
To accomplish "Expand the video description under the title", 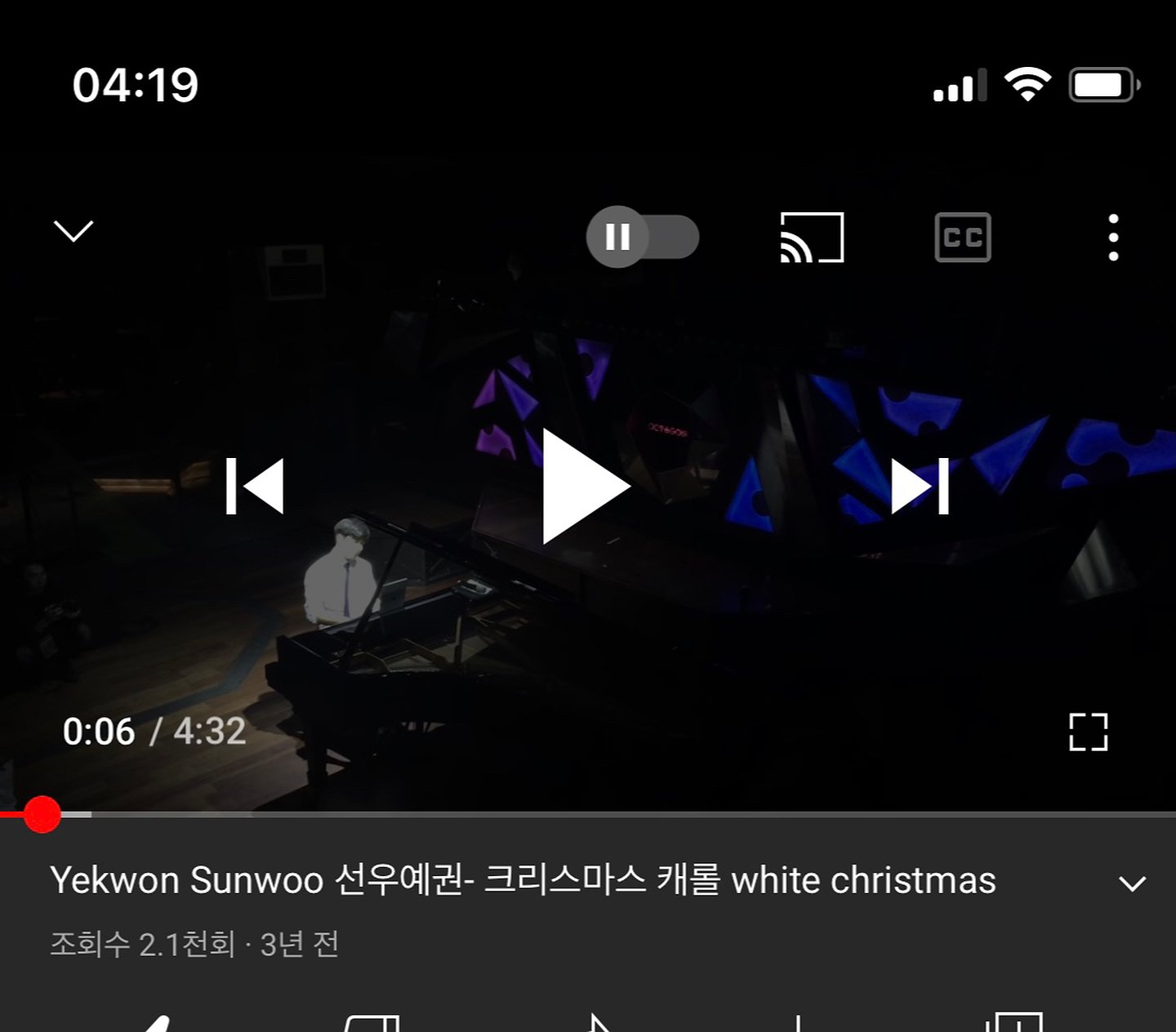I will [x=1132, y=883].
